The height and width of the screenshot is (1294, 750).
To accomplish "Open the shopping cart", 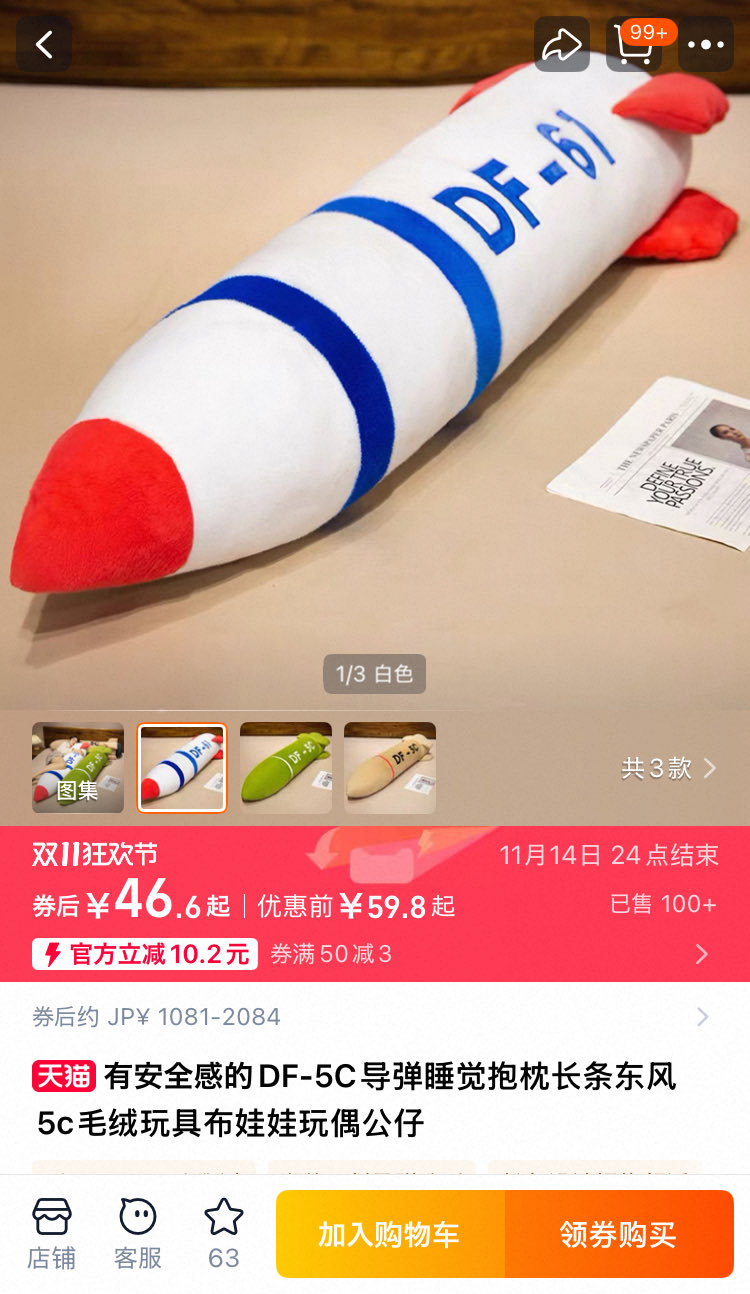I will click(634, 45).
